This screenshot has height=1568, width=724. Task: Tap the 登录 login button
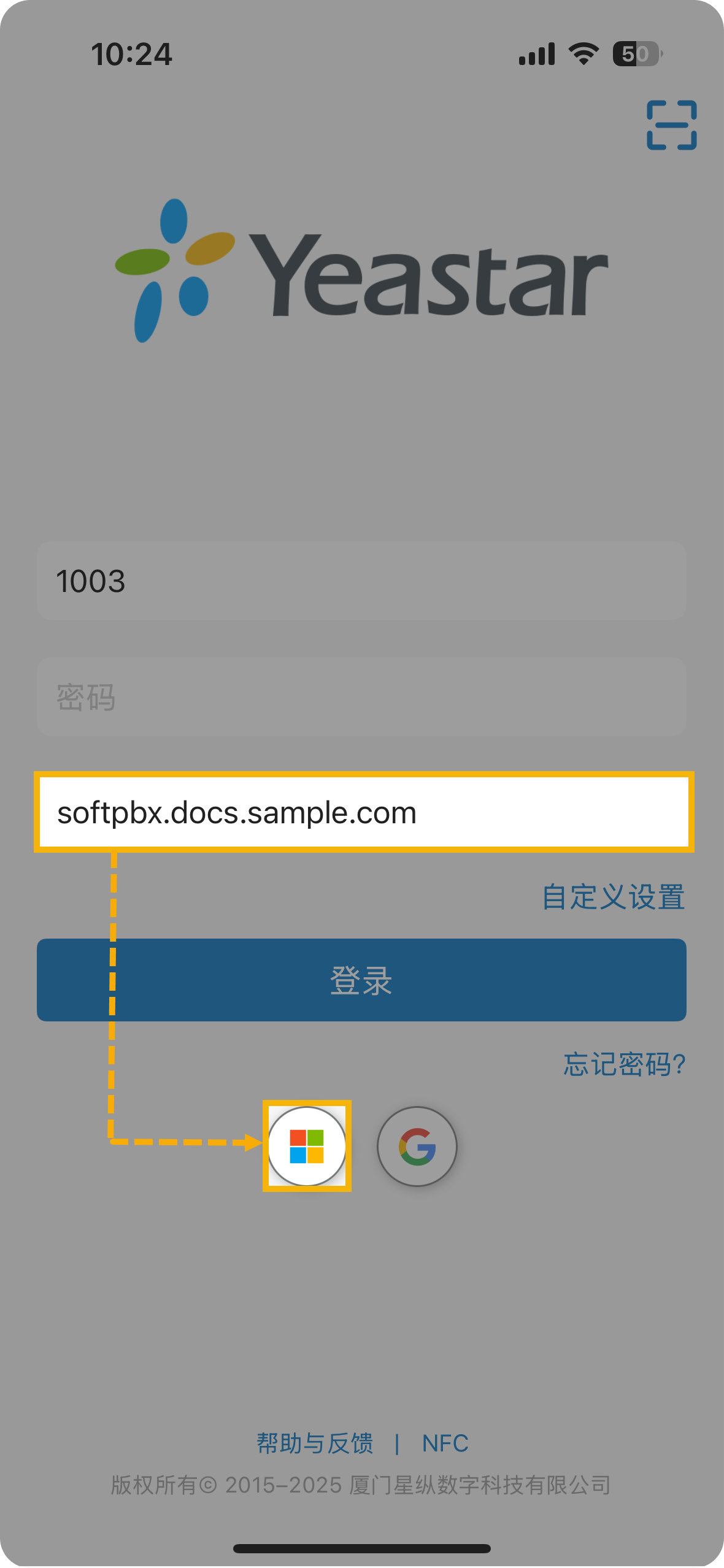click(361, 980)
